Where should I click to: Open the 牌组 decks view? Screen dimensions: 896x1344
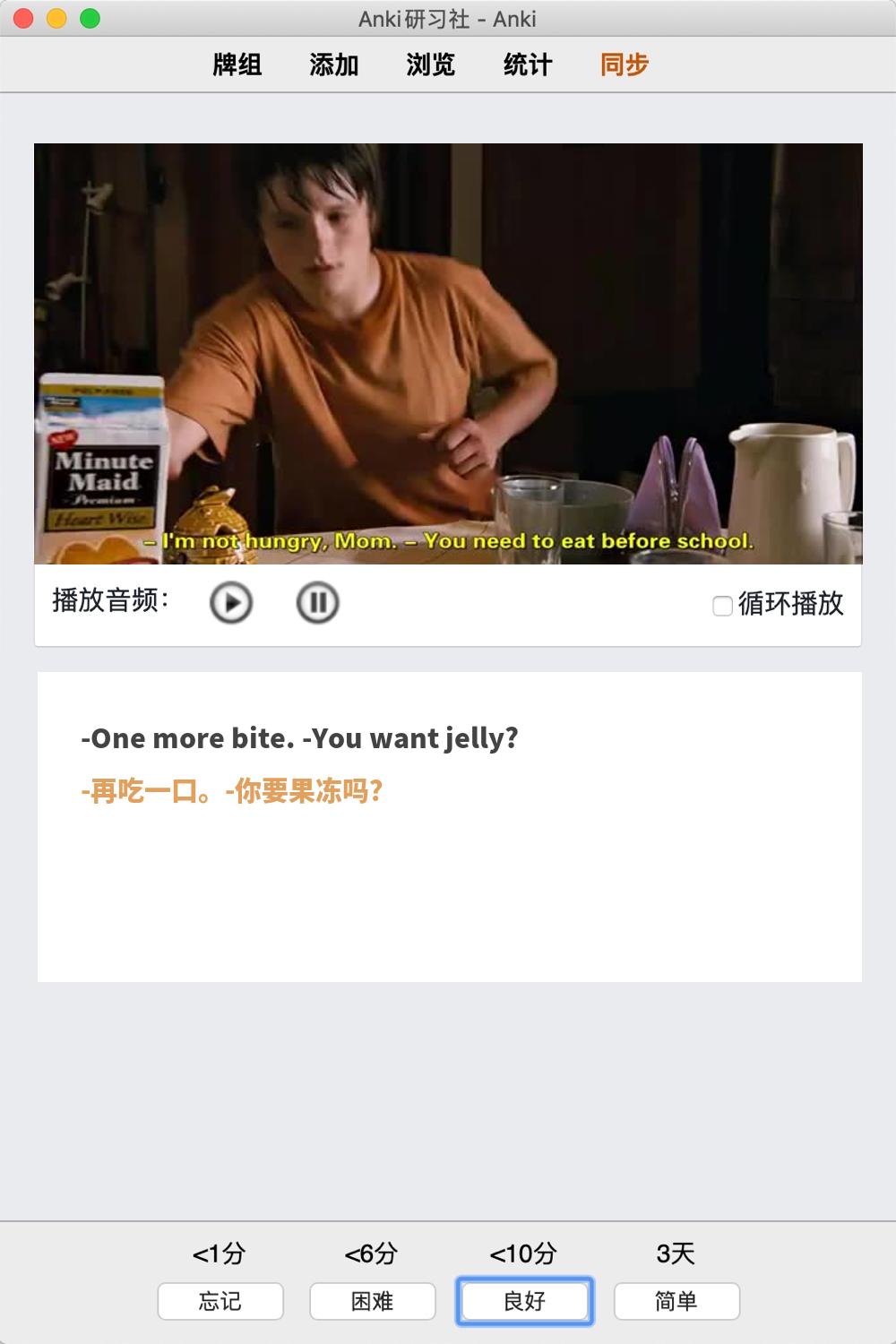click(237, 65)
